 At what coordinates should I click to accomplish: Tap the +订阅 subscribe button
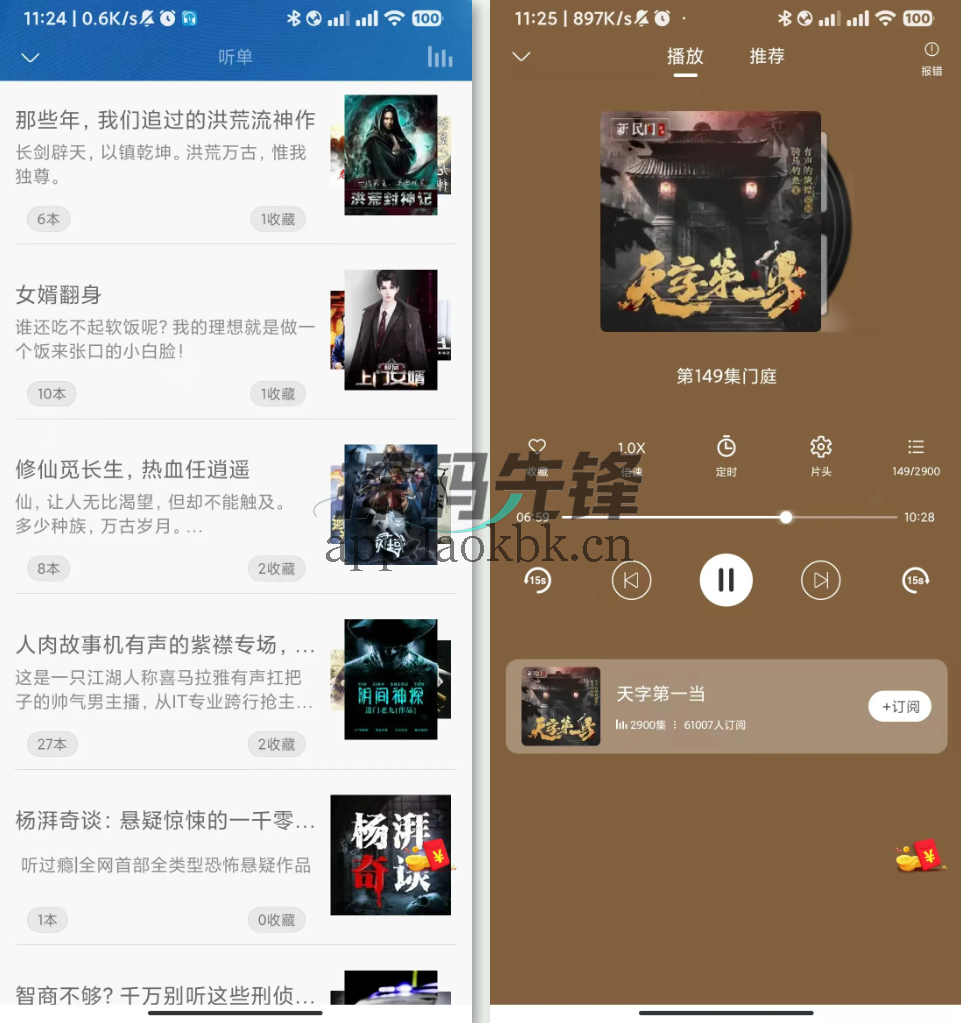[899, 706]
